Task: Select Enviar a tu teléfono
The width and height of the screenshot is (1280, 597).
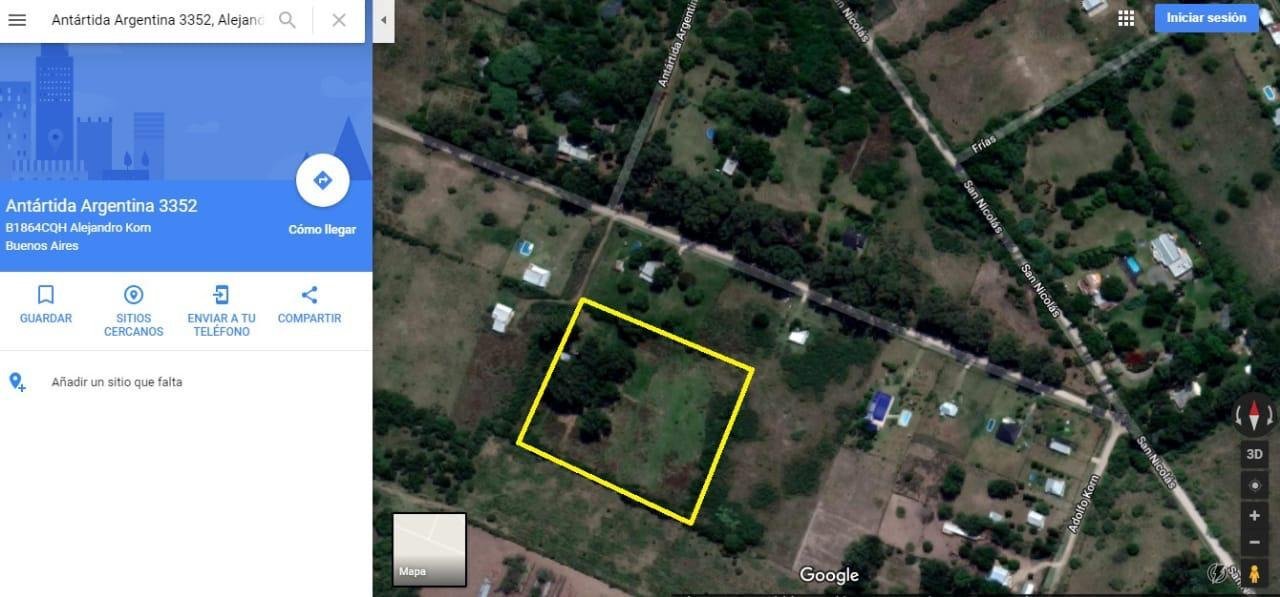Action: [x=221, y=309]
